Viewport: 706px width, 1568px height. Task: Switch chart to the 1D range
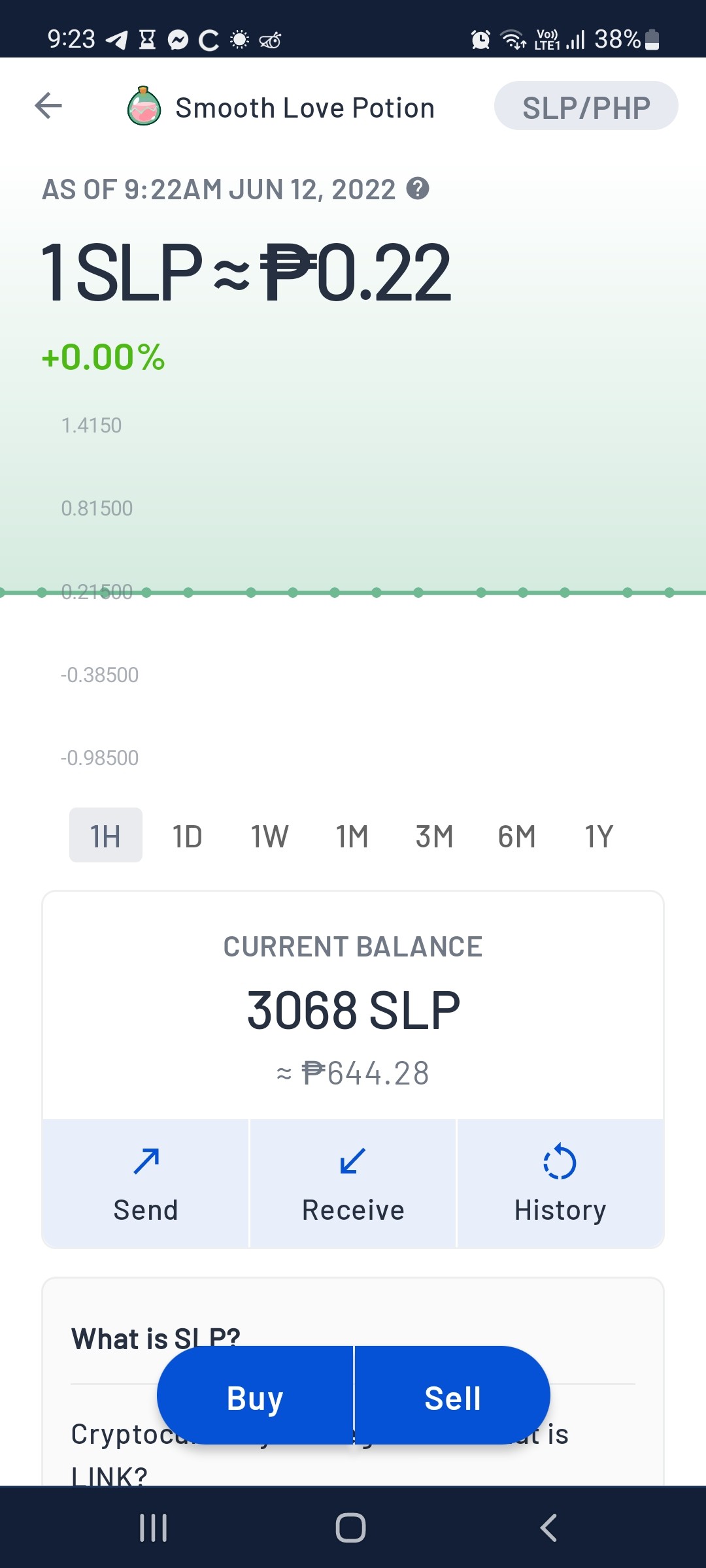[x=188, y=836]
